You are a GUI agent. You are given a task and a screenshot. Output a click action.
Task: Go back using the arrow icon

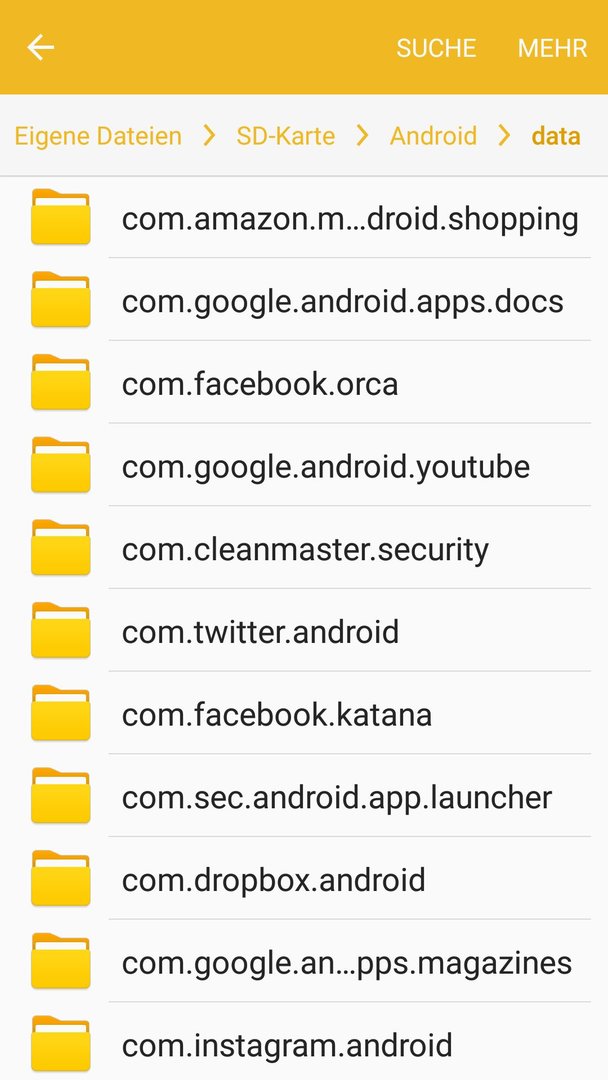click(x=40, y=48)
